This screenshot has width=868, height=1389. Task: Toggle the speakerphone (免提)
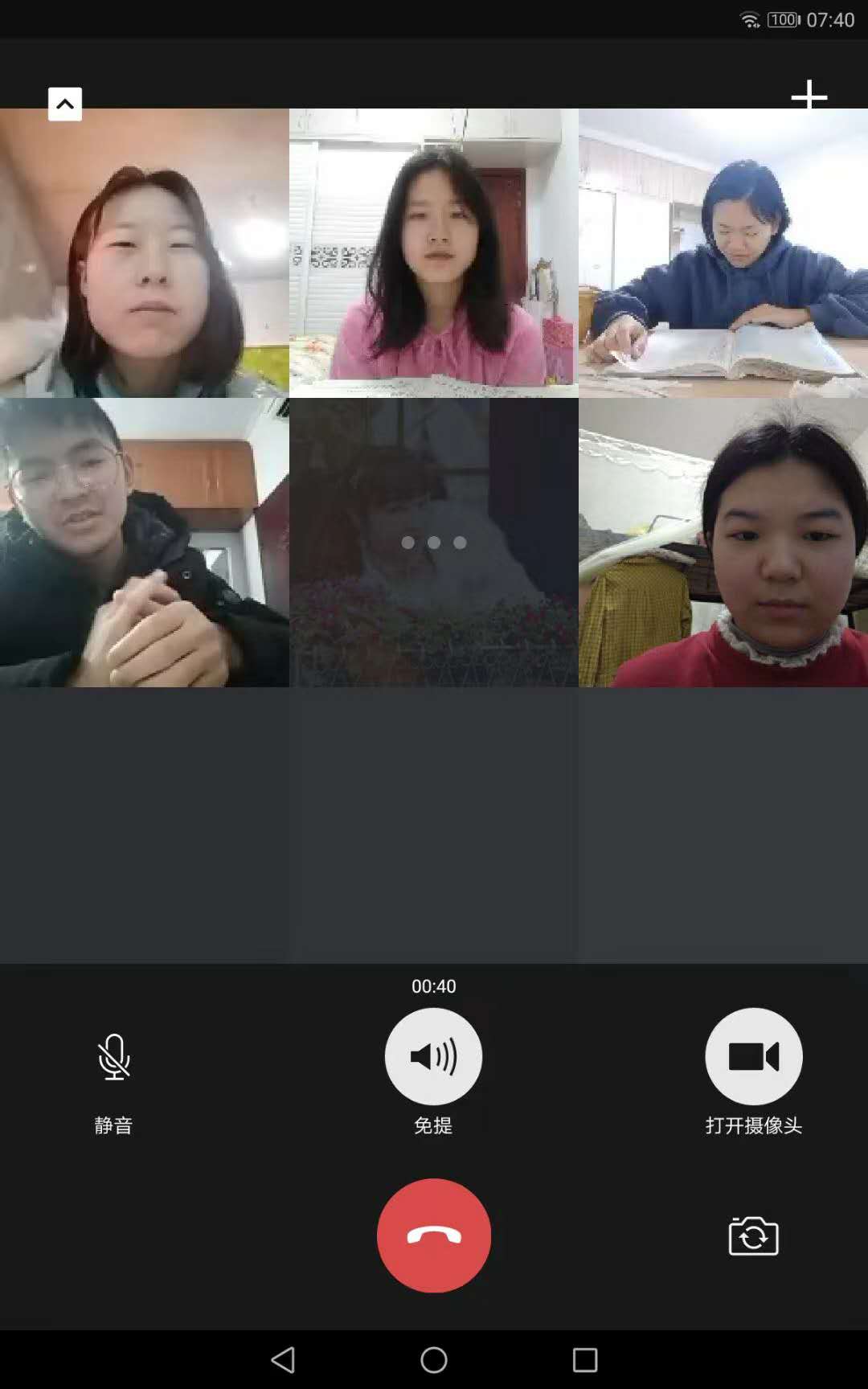click(433, 1056)
